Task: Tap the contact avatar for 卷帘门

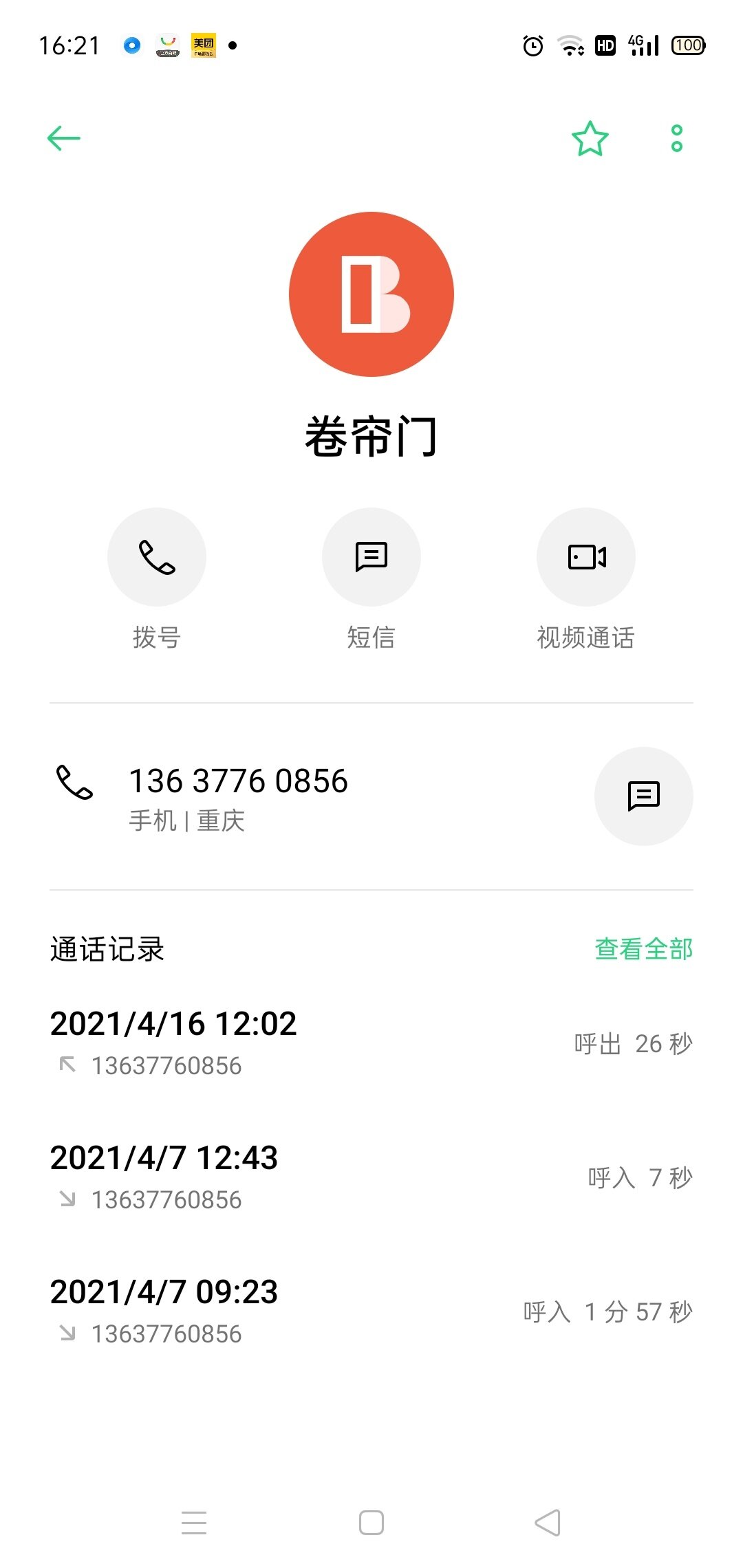Action: tap(371, 294)
